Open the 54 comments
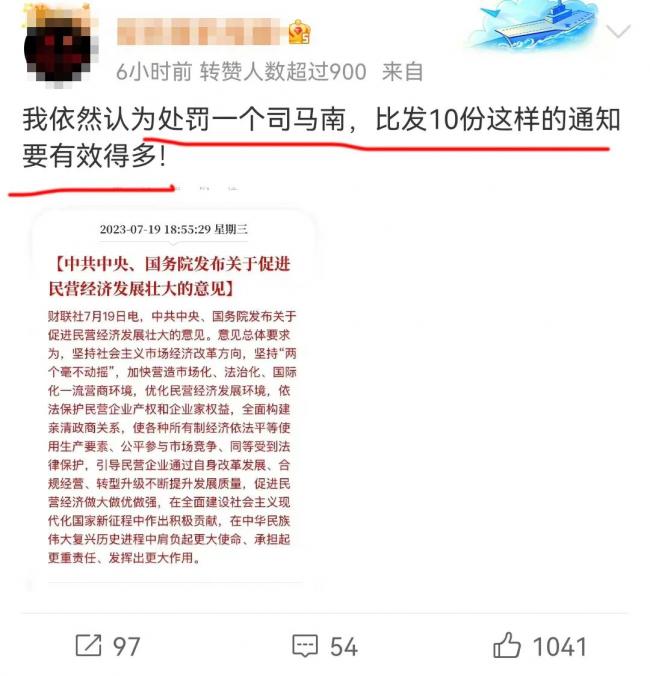Screen dimensions: 650x676 click(324, 646)
